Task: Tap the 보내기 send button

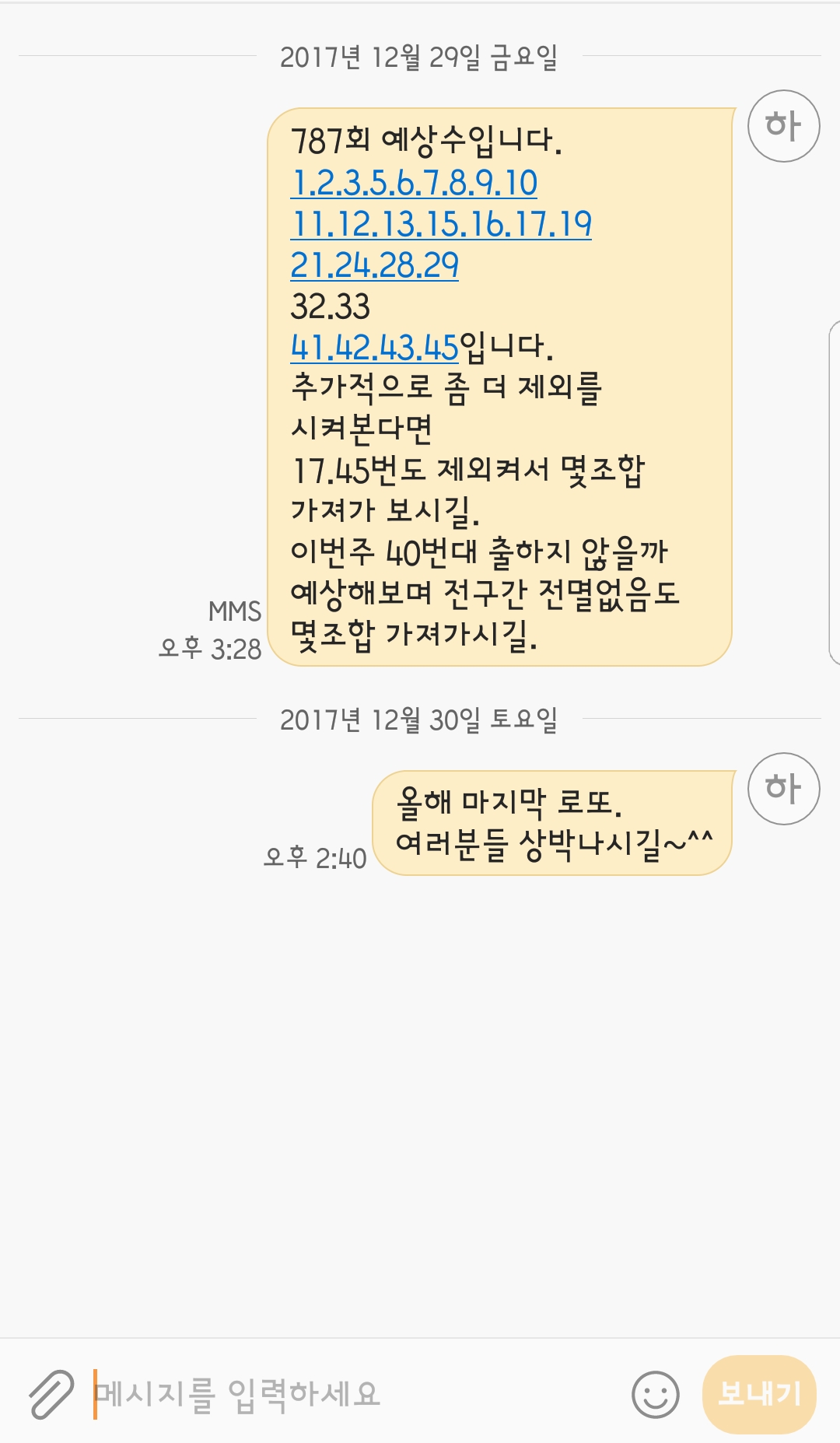Action: [759, 1394]
